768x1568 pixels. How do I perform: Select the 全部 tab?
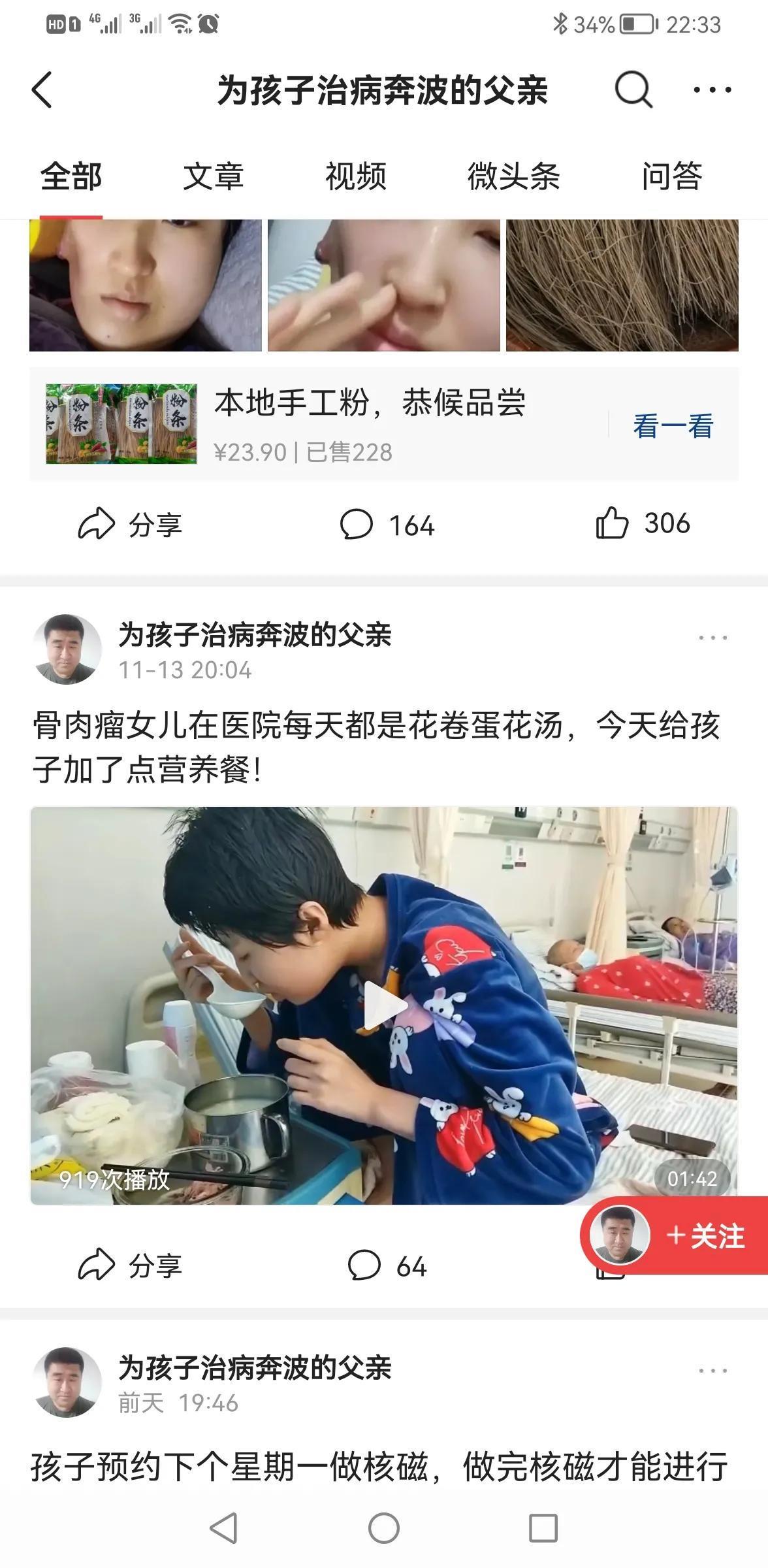[x=71, y=176]
